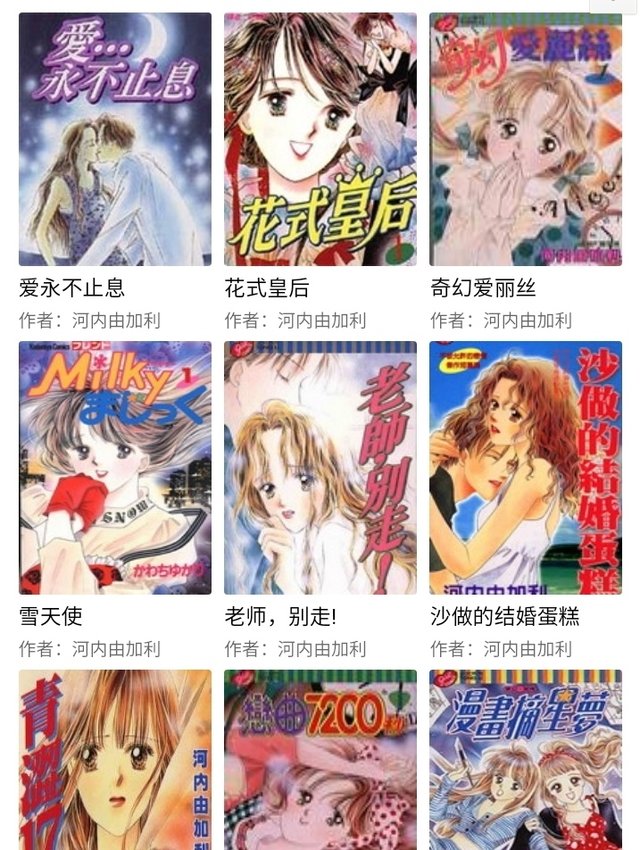640x850 pixels.
Task: View the 恋曲7200秒 manga cover
Action: click(x=320, y=760)
